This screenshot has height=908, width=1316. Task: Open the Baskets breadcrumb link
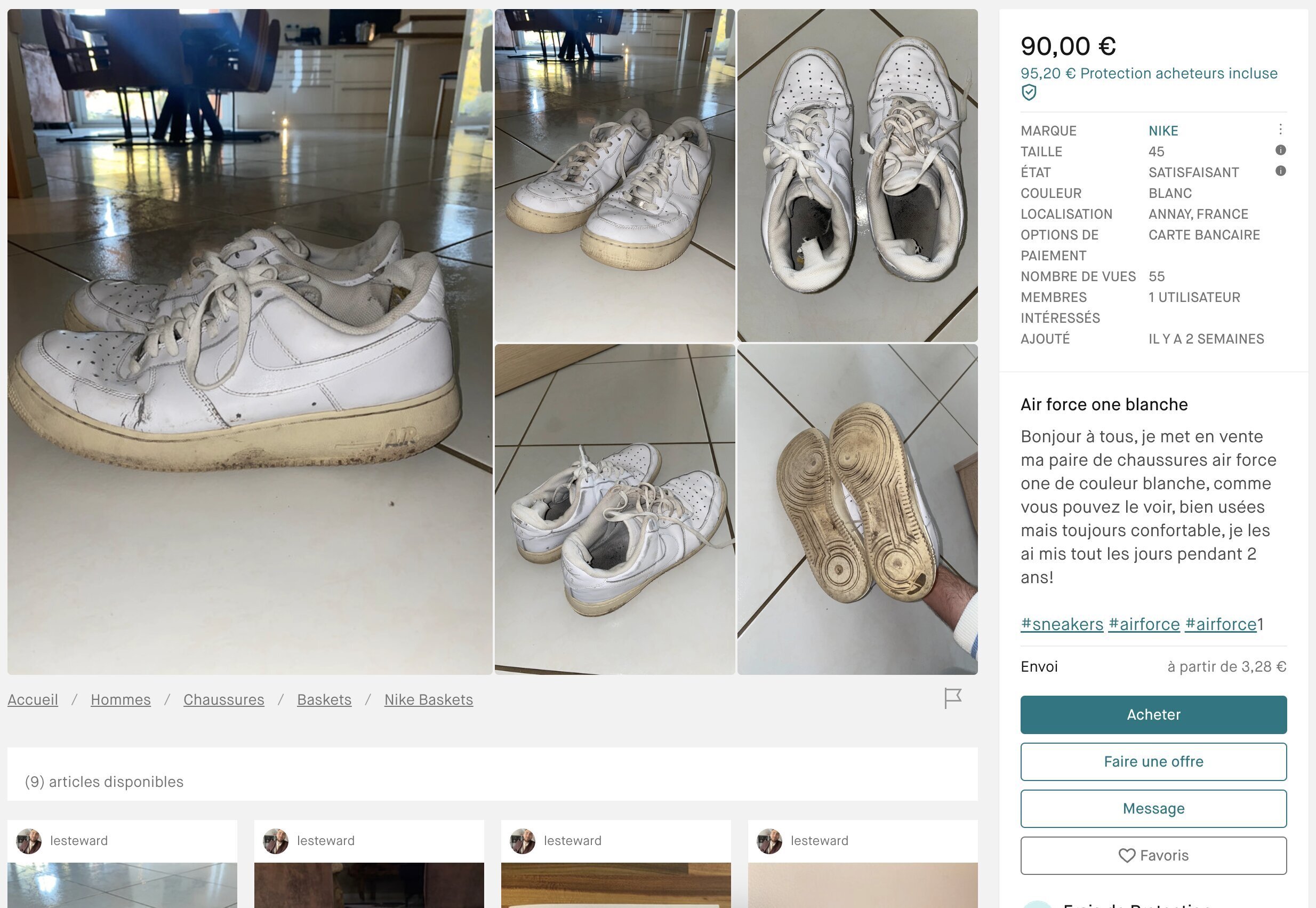point(324,700)
